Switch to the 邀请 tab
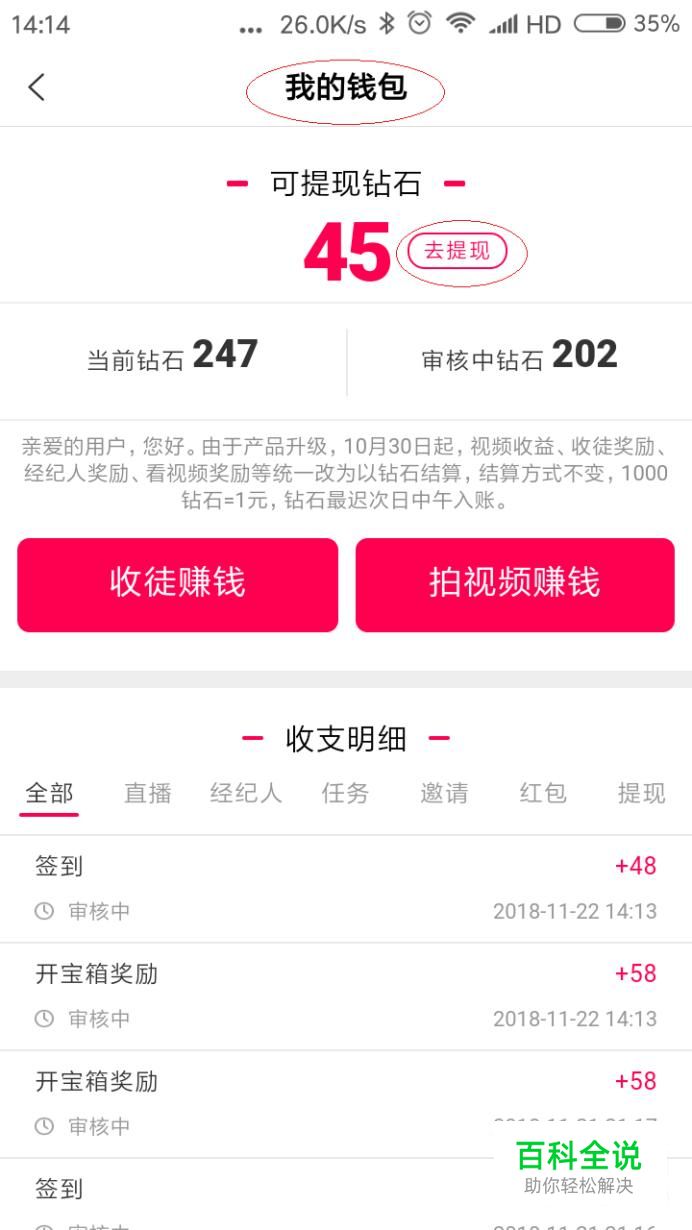 [444, 793]
